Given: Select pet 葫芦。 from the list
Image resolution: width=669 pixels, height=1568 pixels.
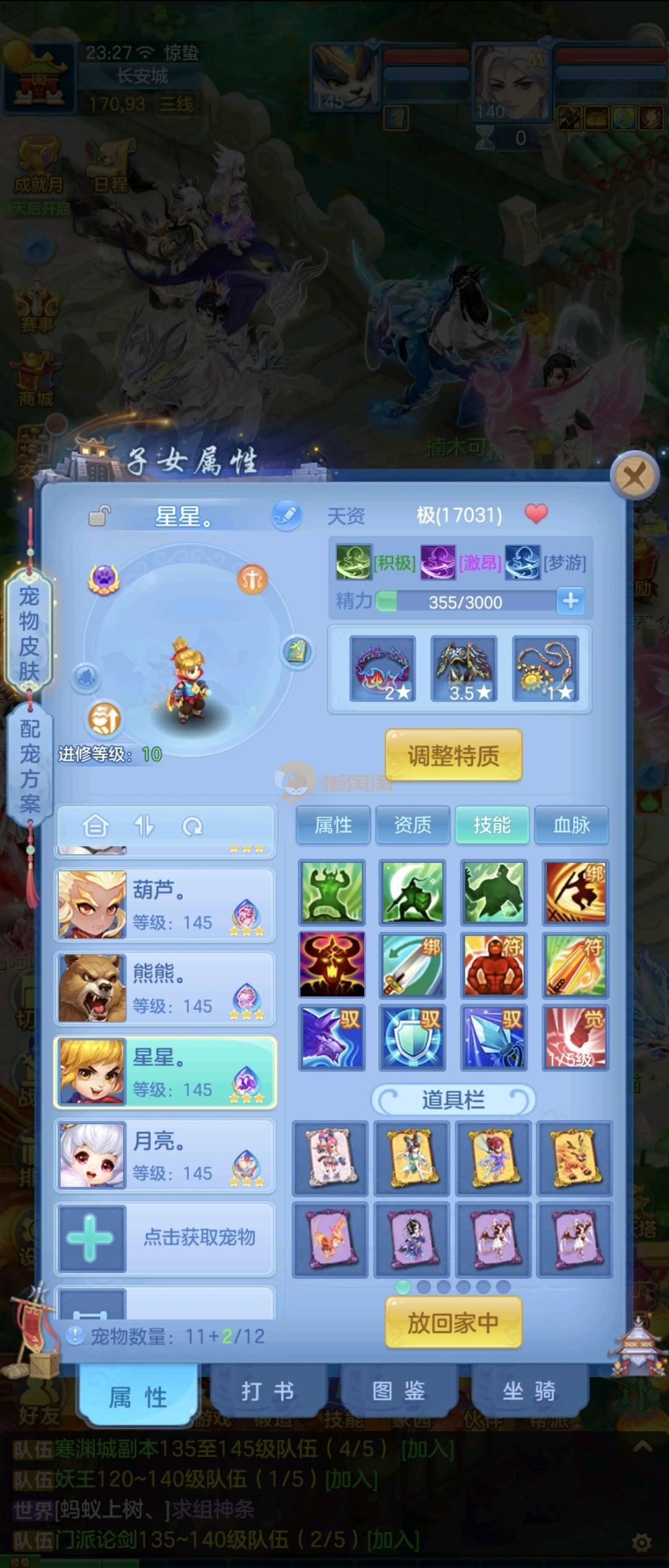Looking at the screenshot, I should tap(165, 905).
